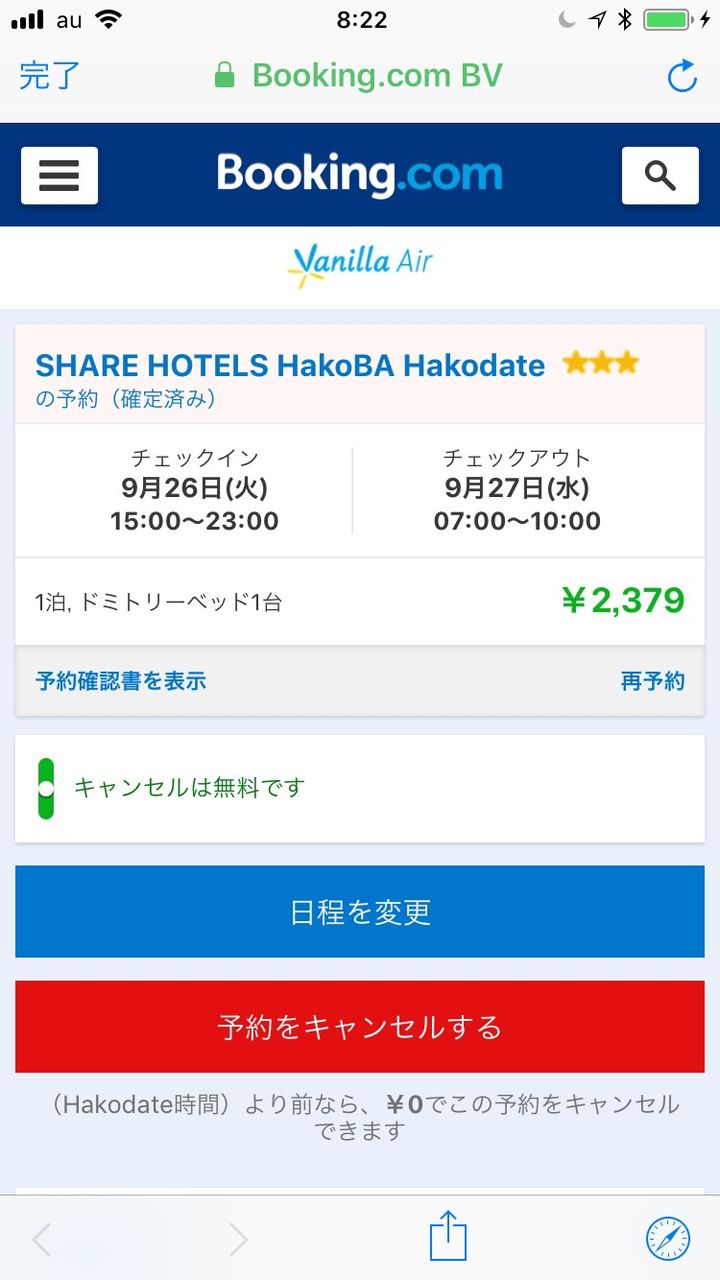
Task: Tap 再予約 to rebook
Action: [x=652, y=681]
